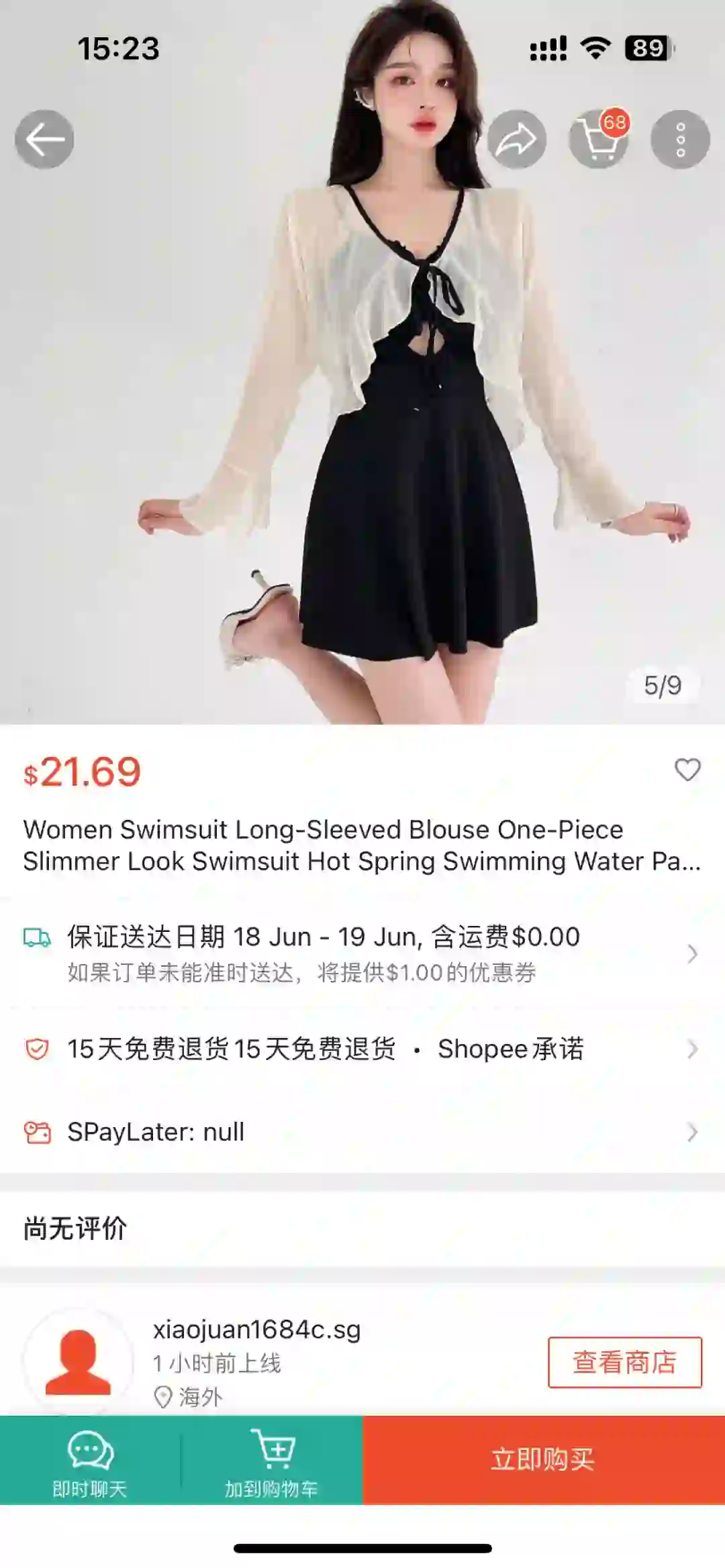Share this swimsuit listing
The height and width of the screenshot is (1568, 725).
[x=516, y=140]
